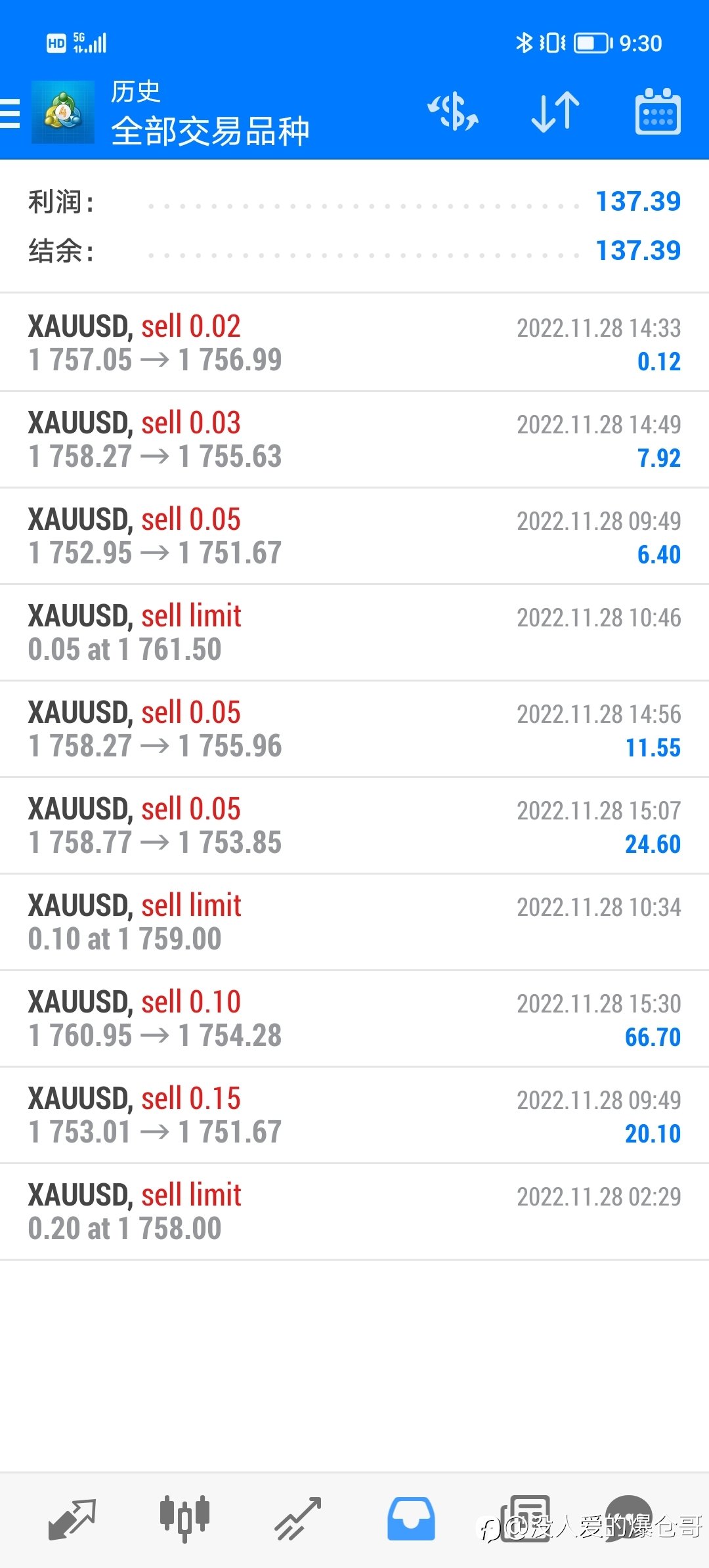
Task: Open sell limit order at 1 758.00
Action: point(354,1211)
